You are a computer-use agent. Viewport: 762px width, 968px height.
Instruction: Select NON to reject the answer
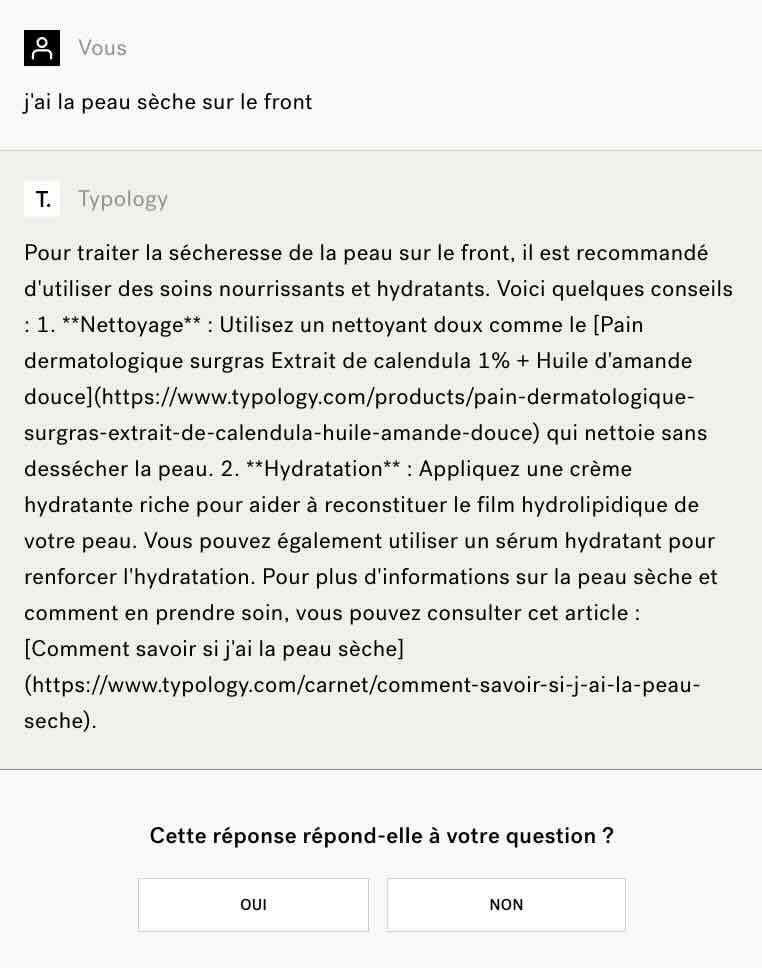pos(506,905)
